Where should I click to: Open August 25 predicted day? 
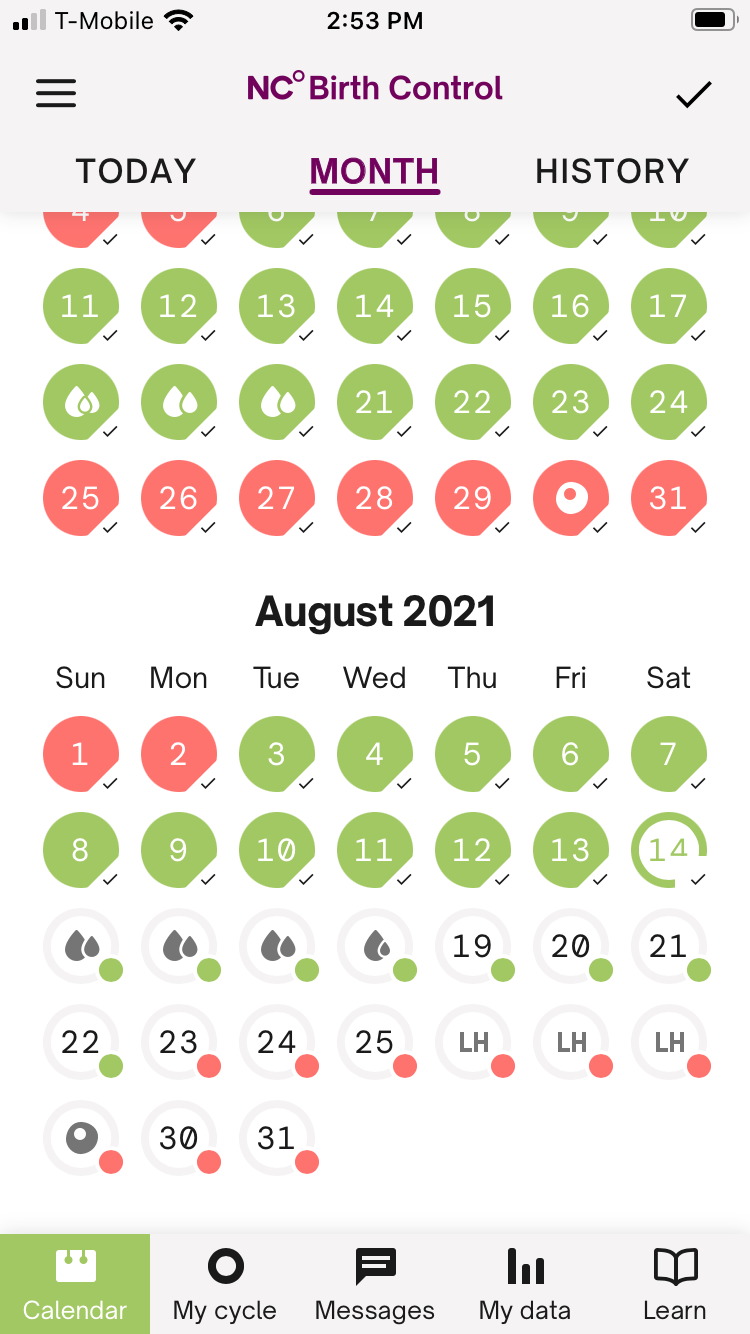click(x=375, y=1042)
